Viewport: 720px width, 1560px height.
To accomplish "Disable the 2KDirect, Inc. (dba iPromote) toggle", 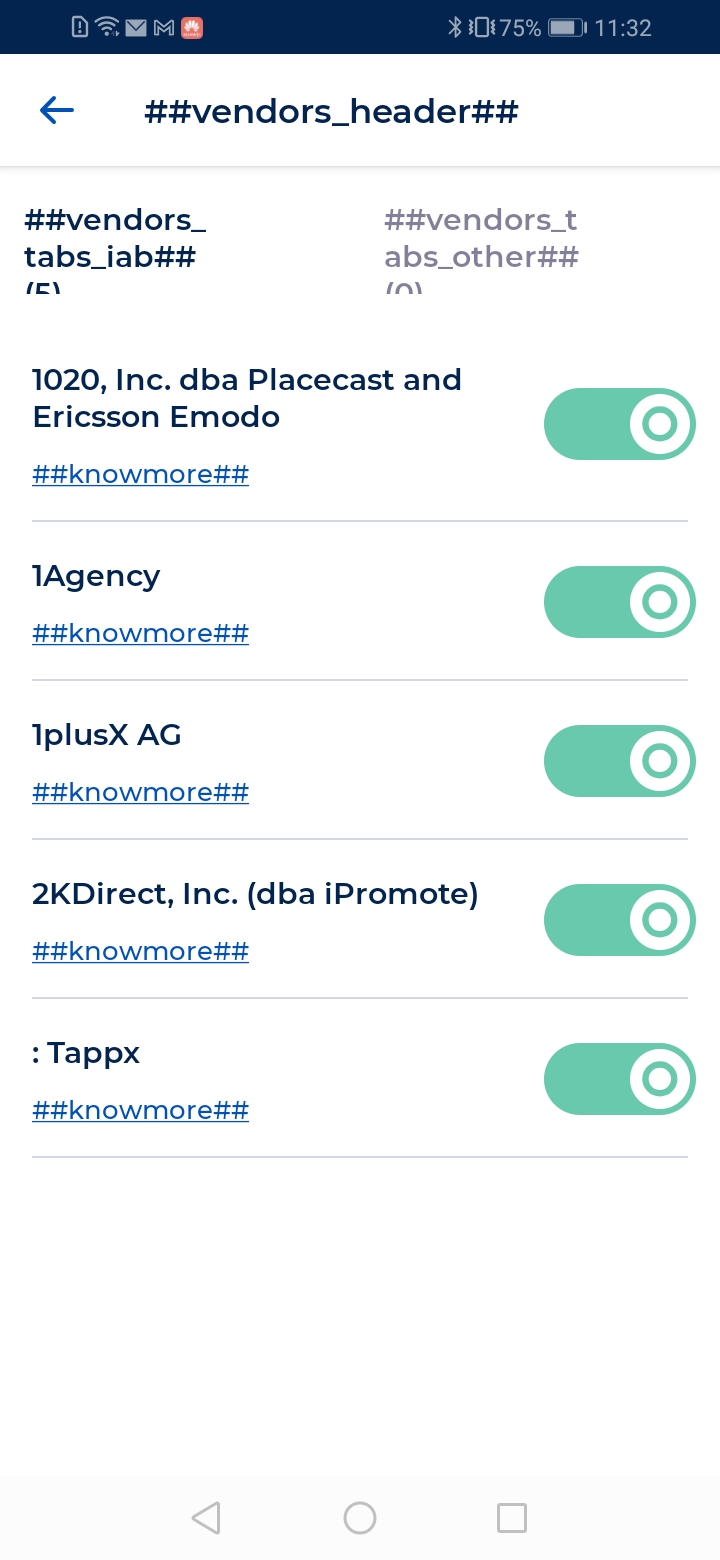I will 619,919.
